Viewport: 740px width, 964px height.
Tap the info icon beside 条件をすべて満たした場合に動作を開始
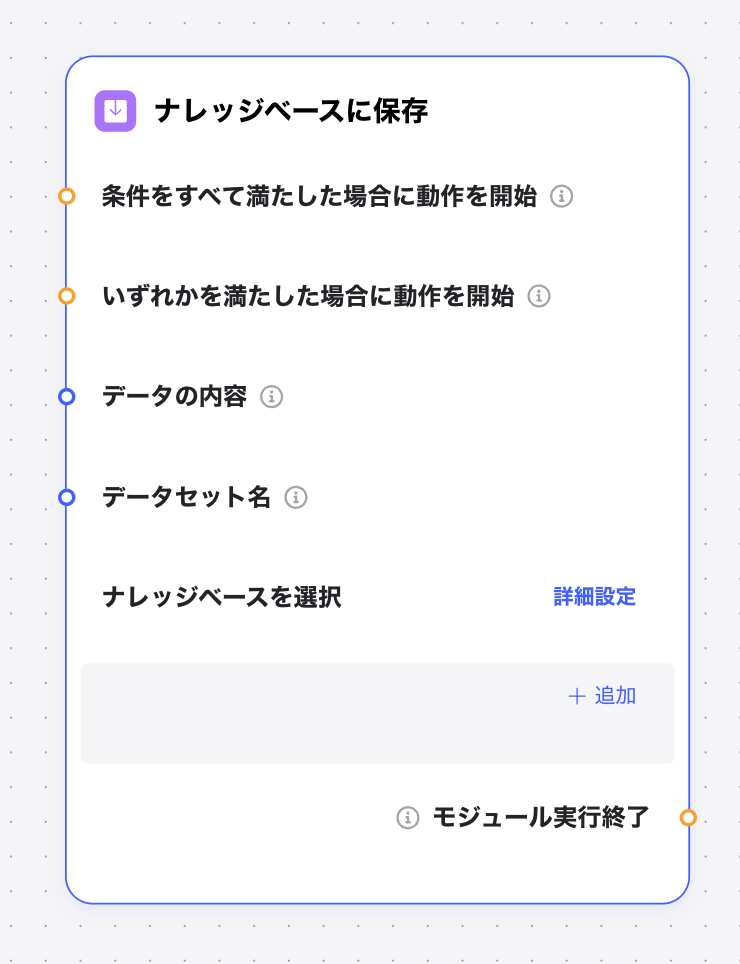tap(562, 196)
